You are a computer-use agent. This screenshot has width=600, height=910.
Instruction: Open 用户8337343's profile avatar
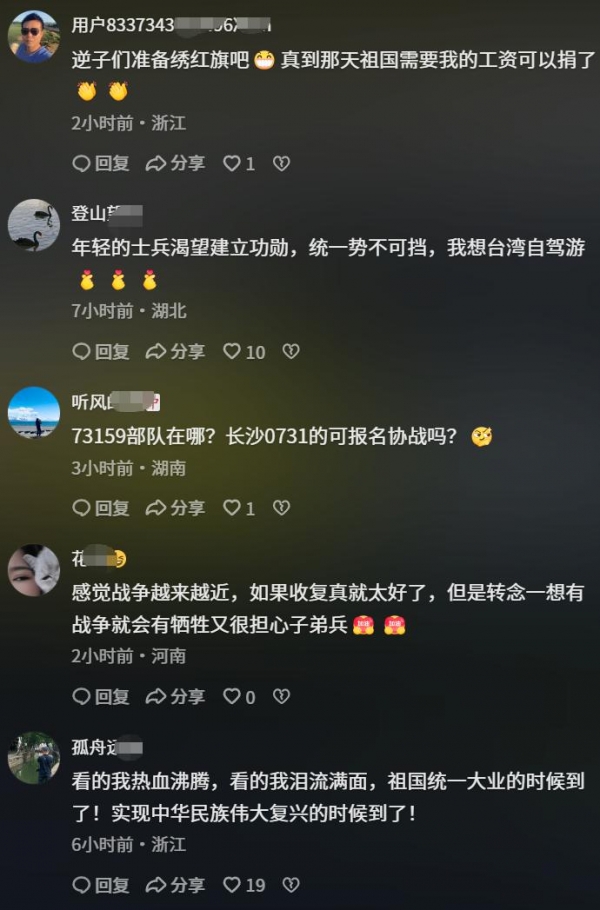pyautogui.click(x=34, y=37)
